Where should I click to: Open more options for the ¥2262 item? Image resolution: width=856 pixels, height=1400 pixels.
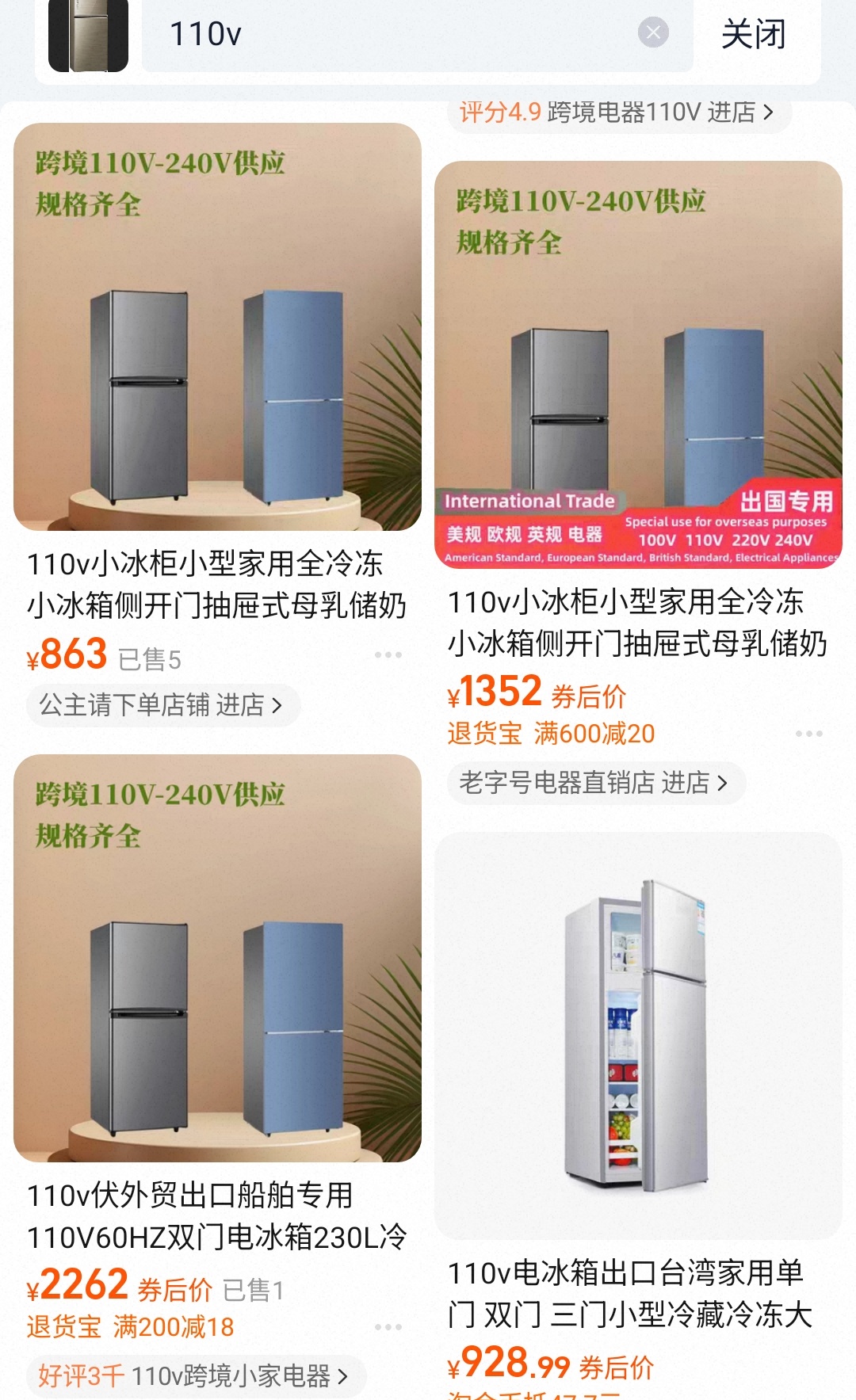tap(388, 1327)
